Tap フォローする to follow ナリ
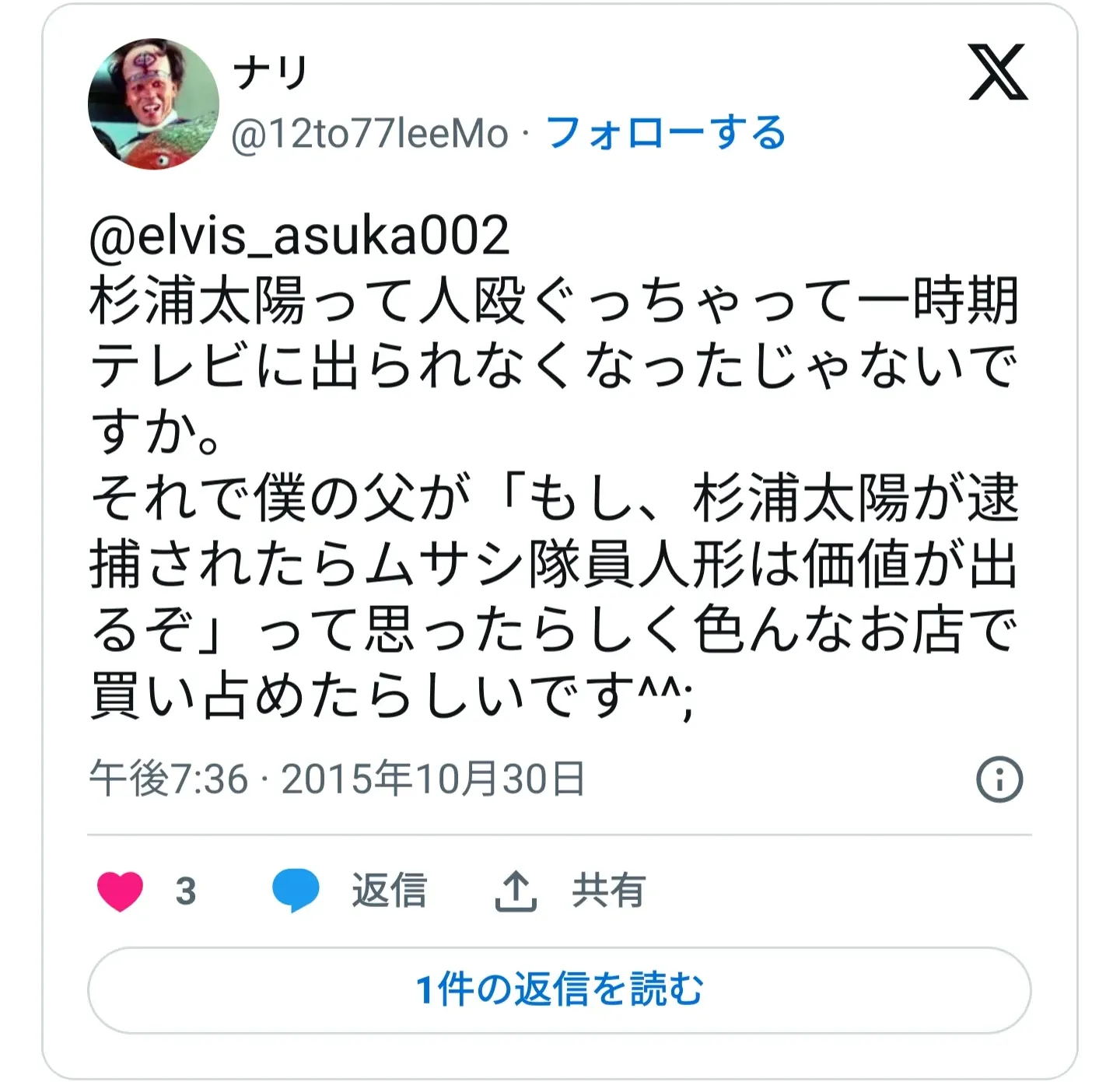1120x1082 pixels. point(666,133)
